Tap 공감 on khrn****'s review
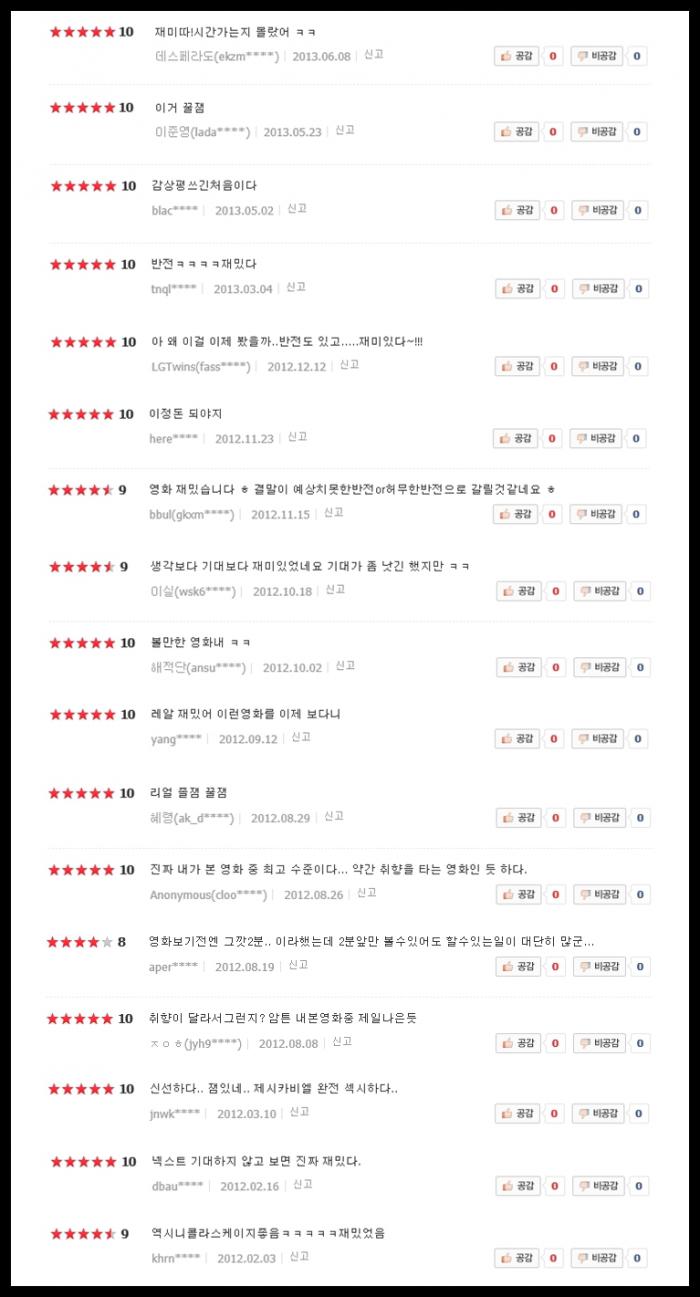 [x=517, y=1258]
